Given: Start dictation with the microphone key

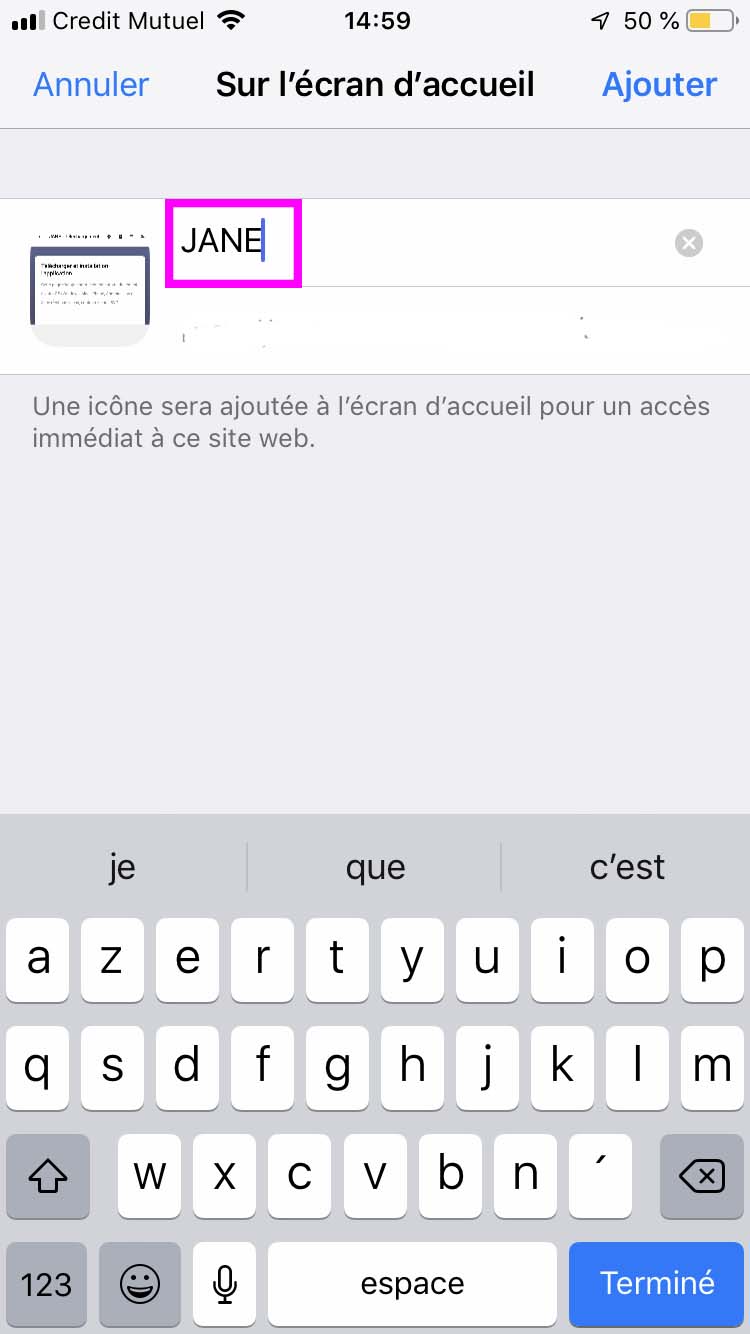Looking at the screenshot, I should 225,1283.
